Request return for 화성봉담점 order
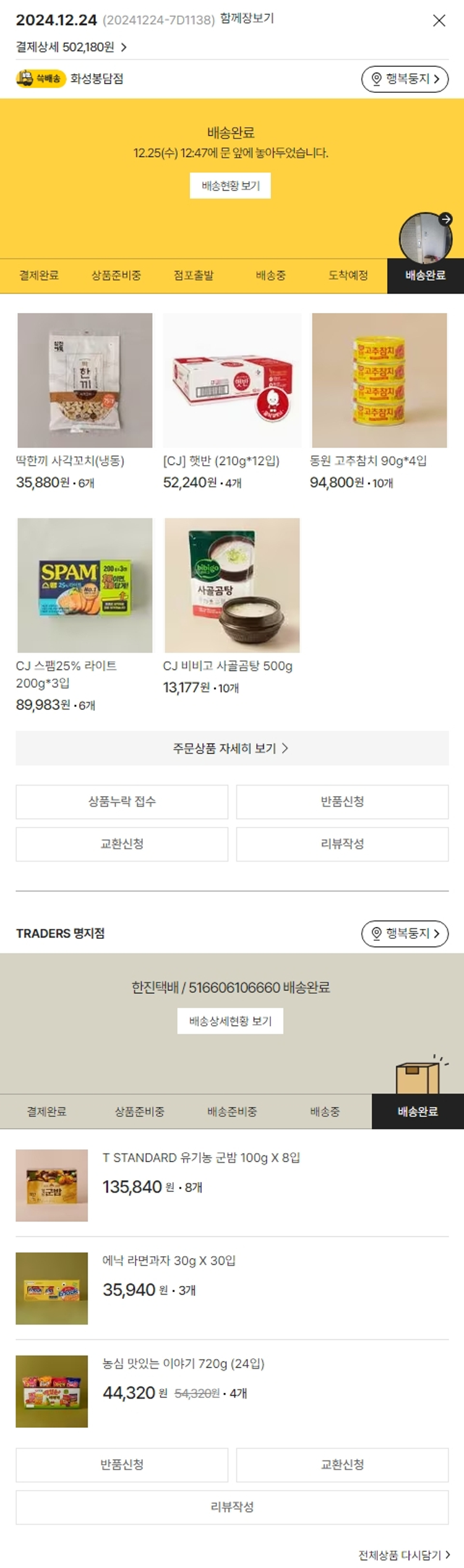Viewport: 464px width, 1568px height. tap(342, 802)
